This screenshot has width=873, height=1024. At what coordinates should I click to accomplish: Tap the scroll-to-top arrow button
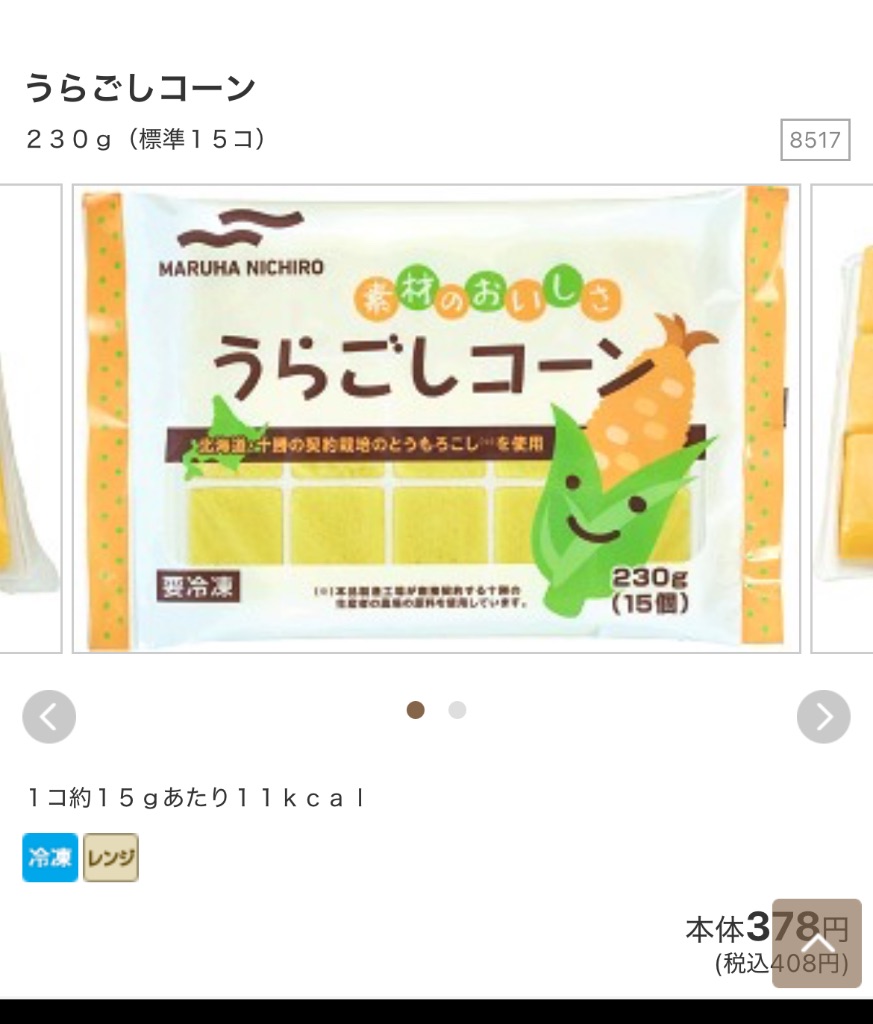pos(816,942)
